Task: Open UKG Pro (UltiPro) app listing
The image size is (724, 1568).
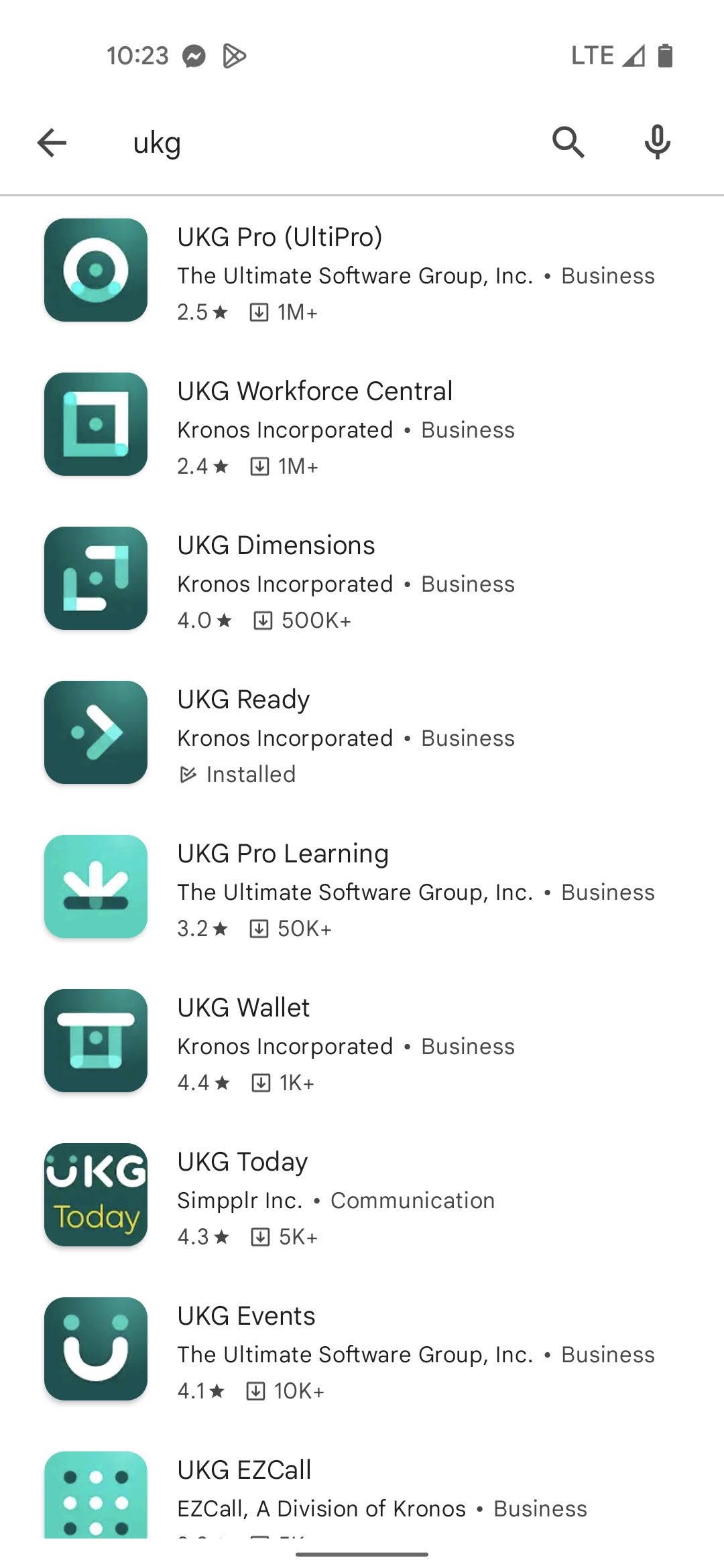Action: (x=362, y=271)
